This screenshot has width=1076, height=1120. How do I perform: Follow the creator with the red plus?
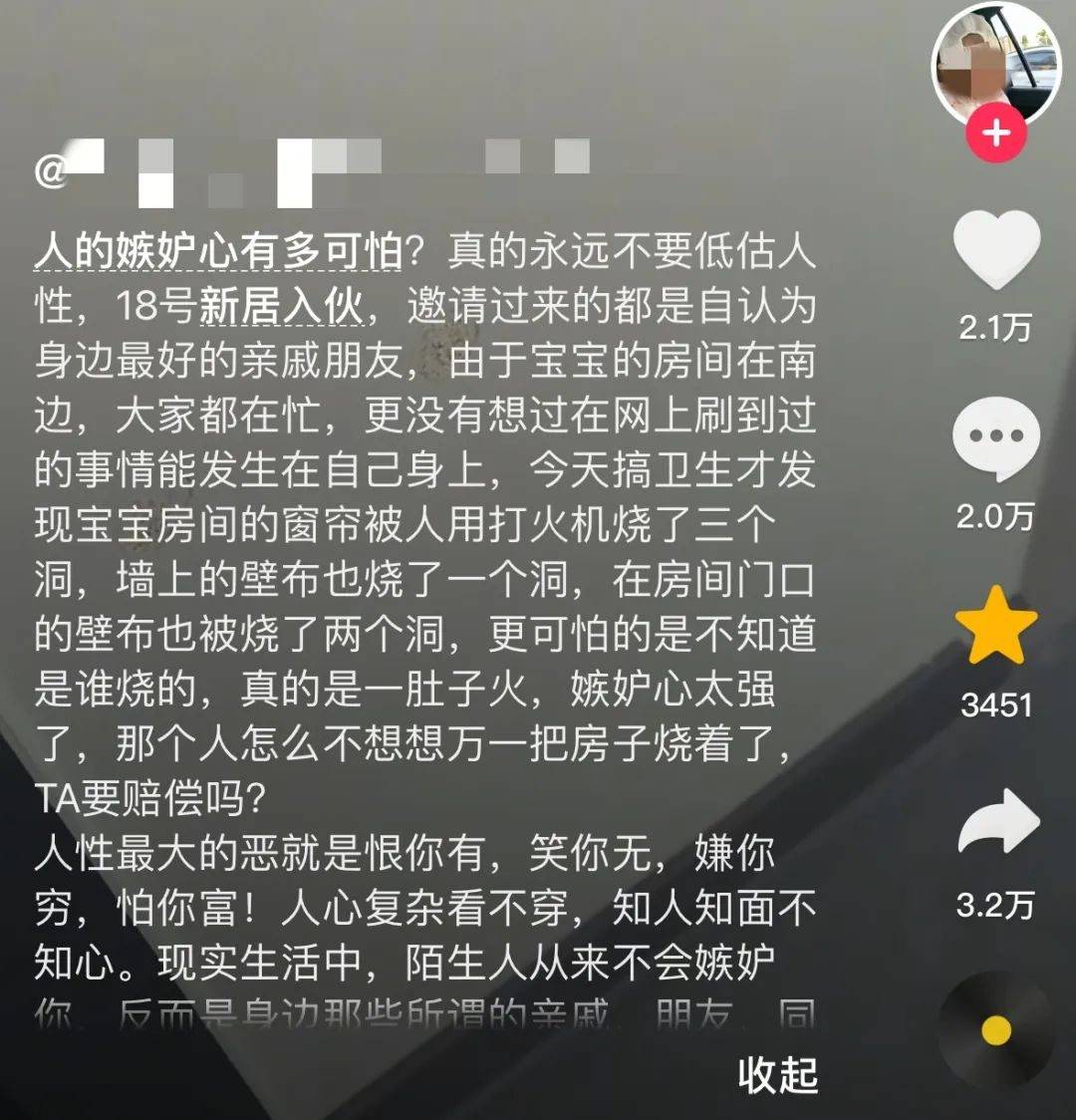995,132
